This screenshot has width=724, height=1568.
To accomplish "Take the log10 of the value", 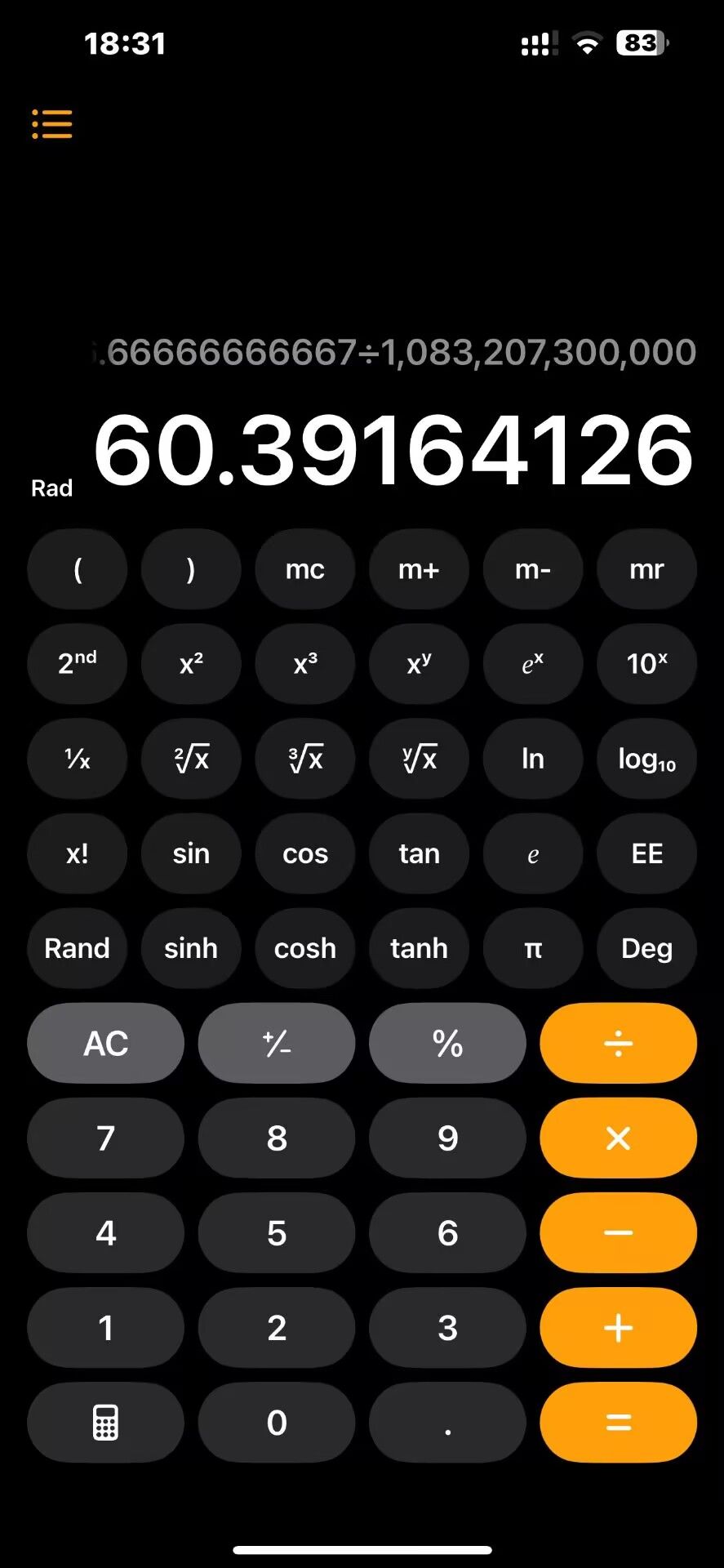I will coord(646,759).
